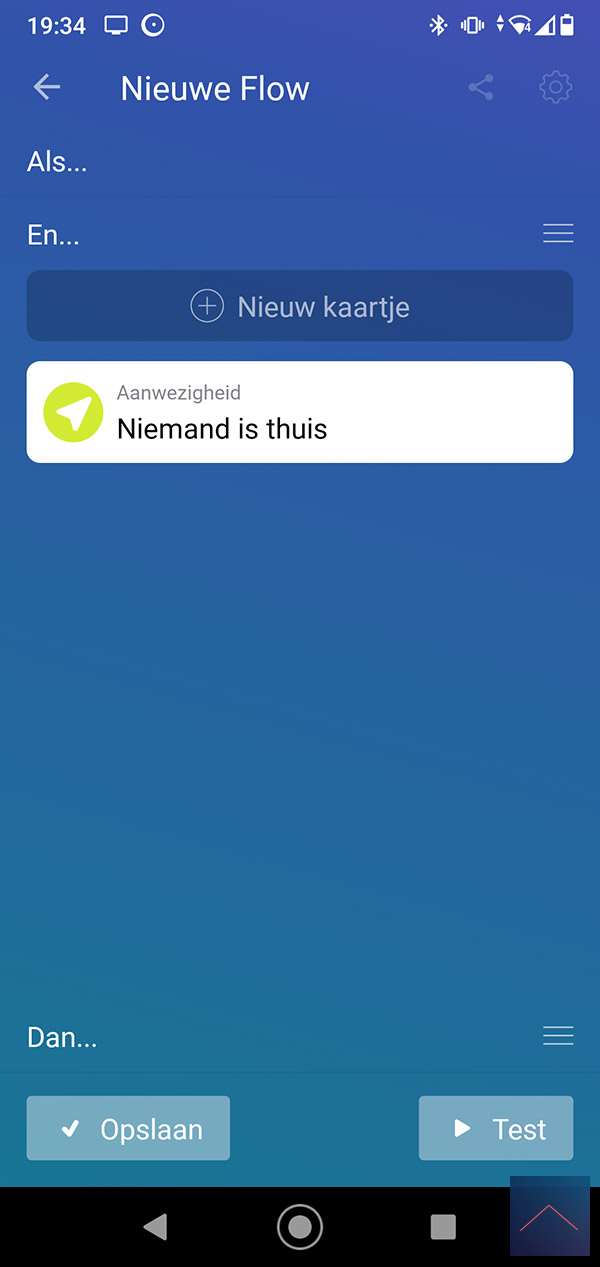Tap the system home button

(x=300, y=1226)
